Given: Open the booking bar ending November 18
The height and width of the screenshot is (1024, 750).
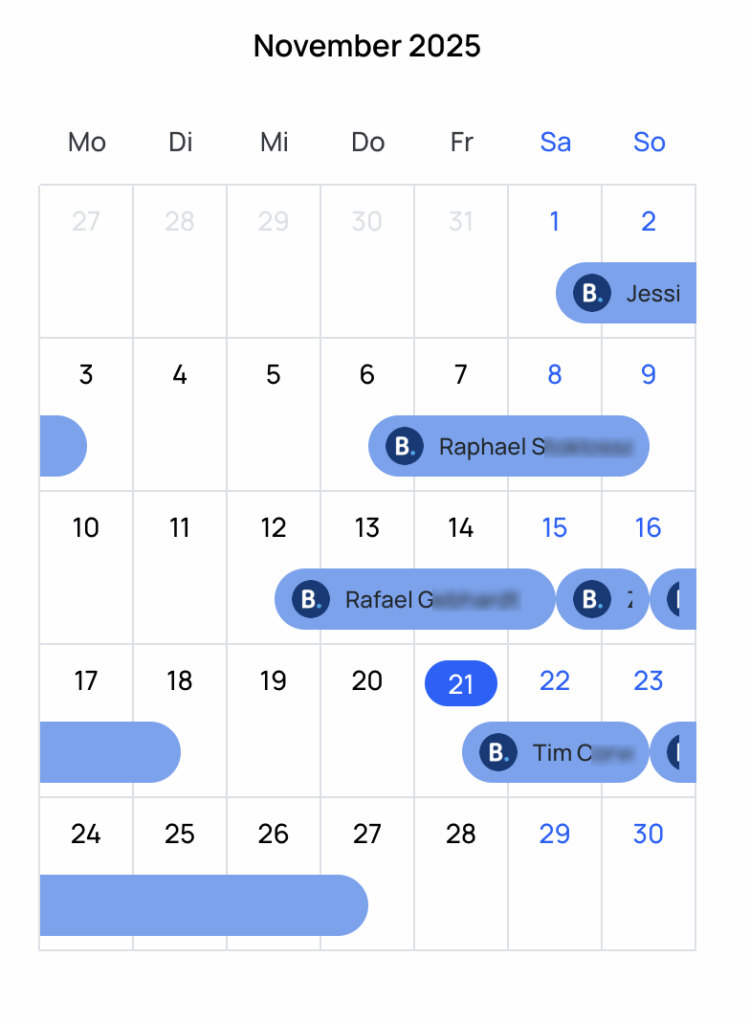Looking at the screenshot, I should (110, 752).
